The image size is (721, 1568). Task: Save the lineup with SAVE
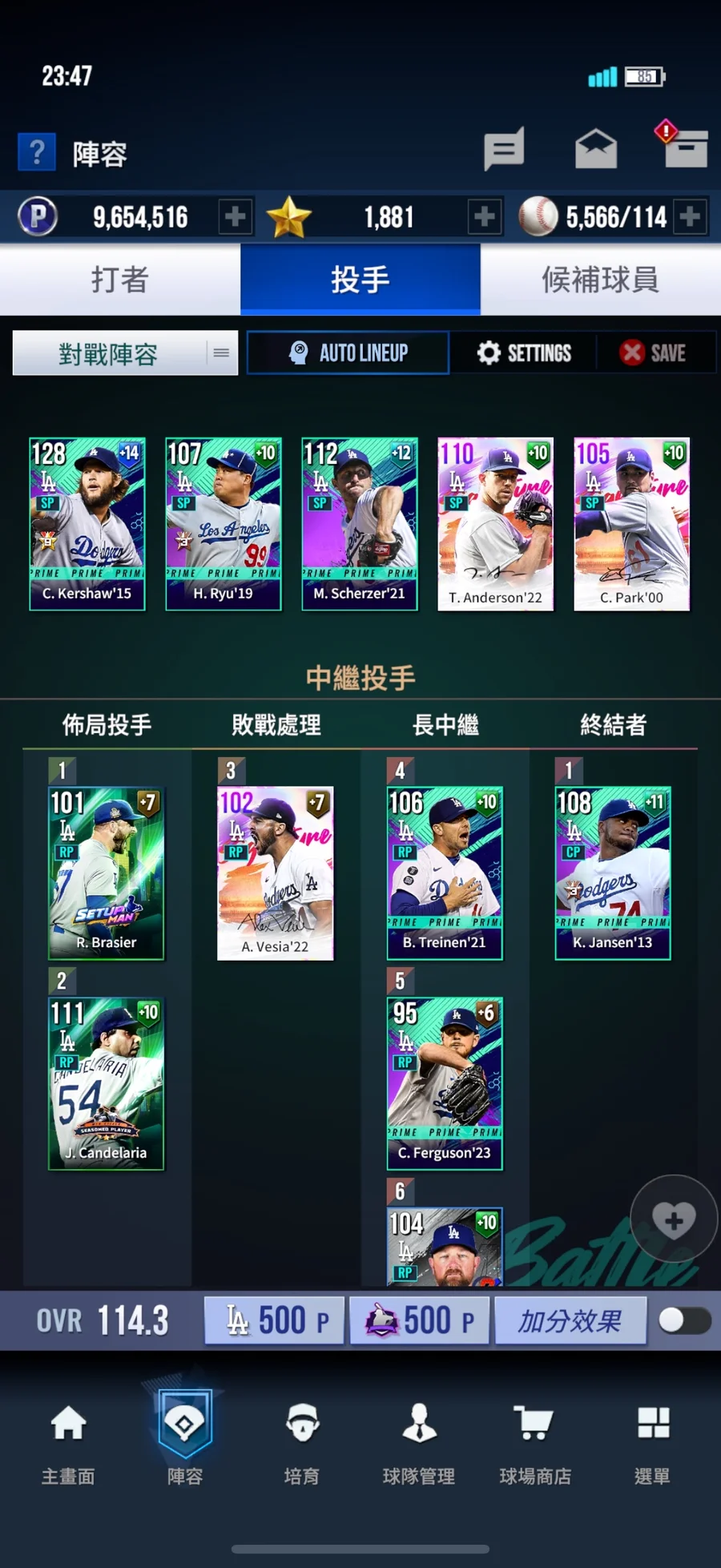(653, 353)
